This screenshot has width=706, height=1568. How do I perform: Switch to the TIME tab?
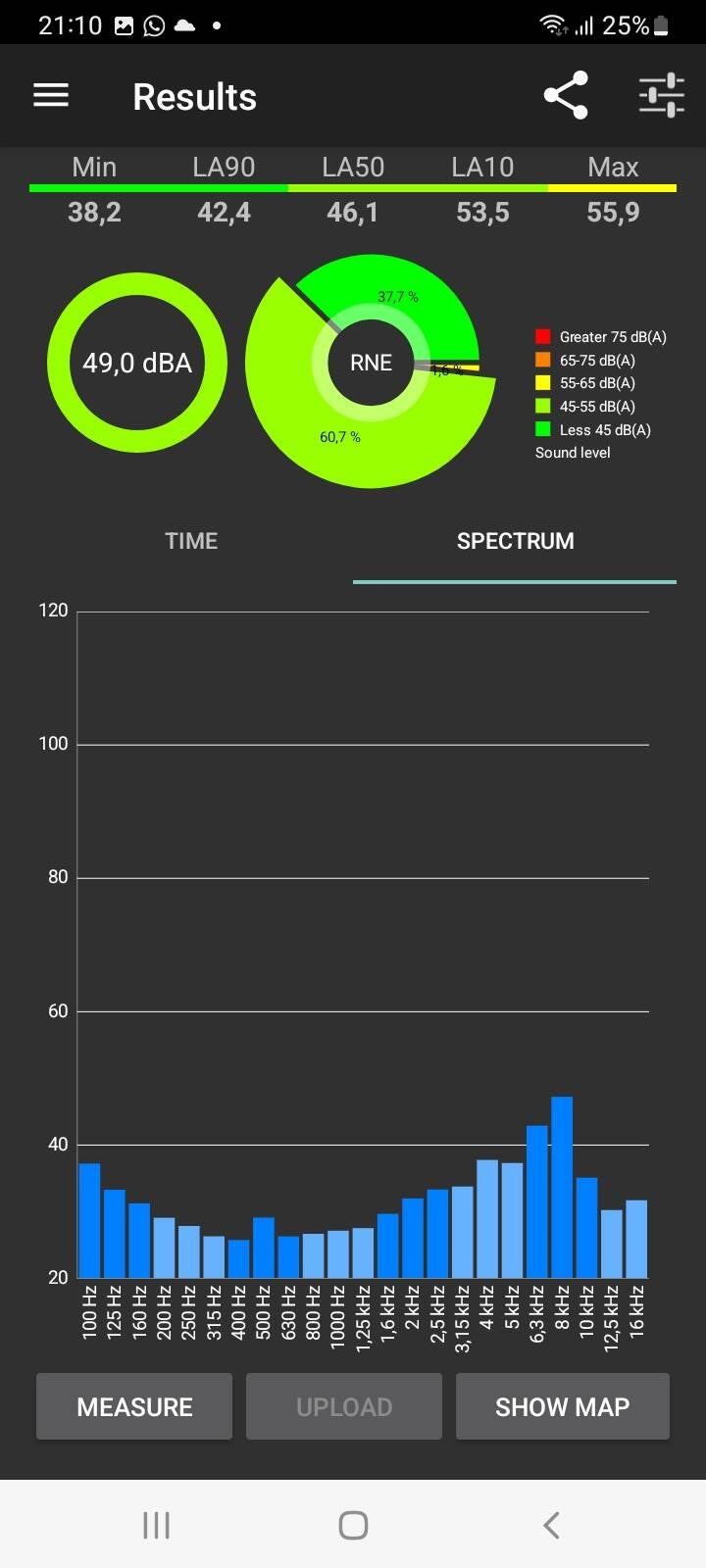[191, 541]
